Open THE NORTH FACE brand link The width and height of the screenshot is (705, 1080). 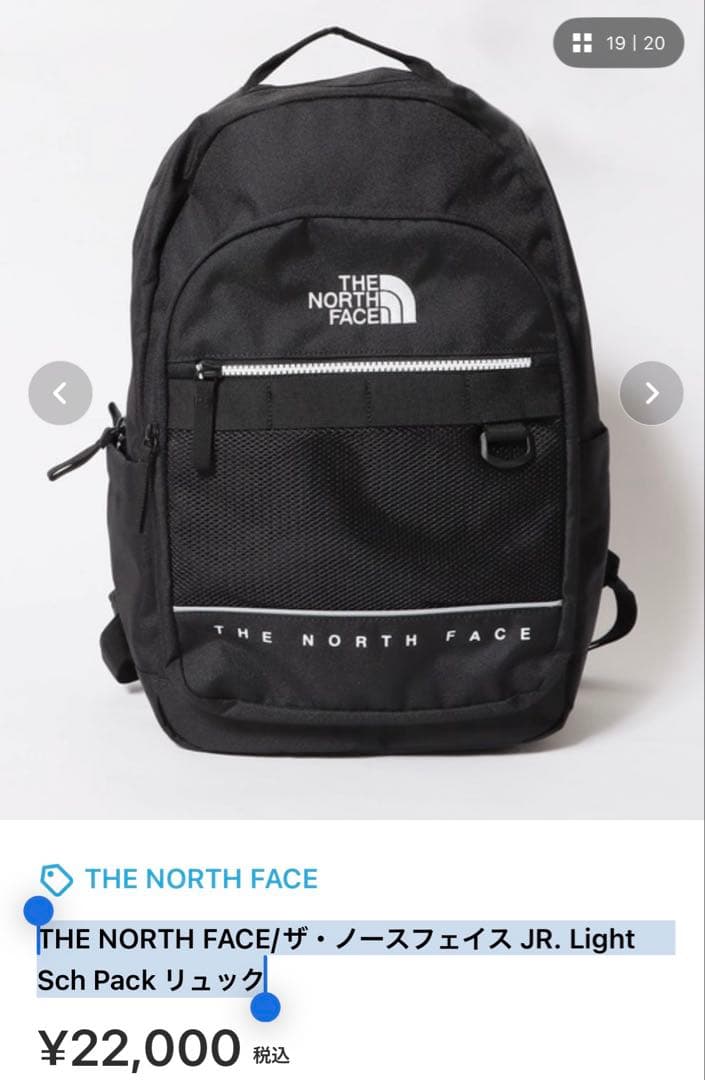(200, 879)
